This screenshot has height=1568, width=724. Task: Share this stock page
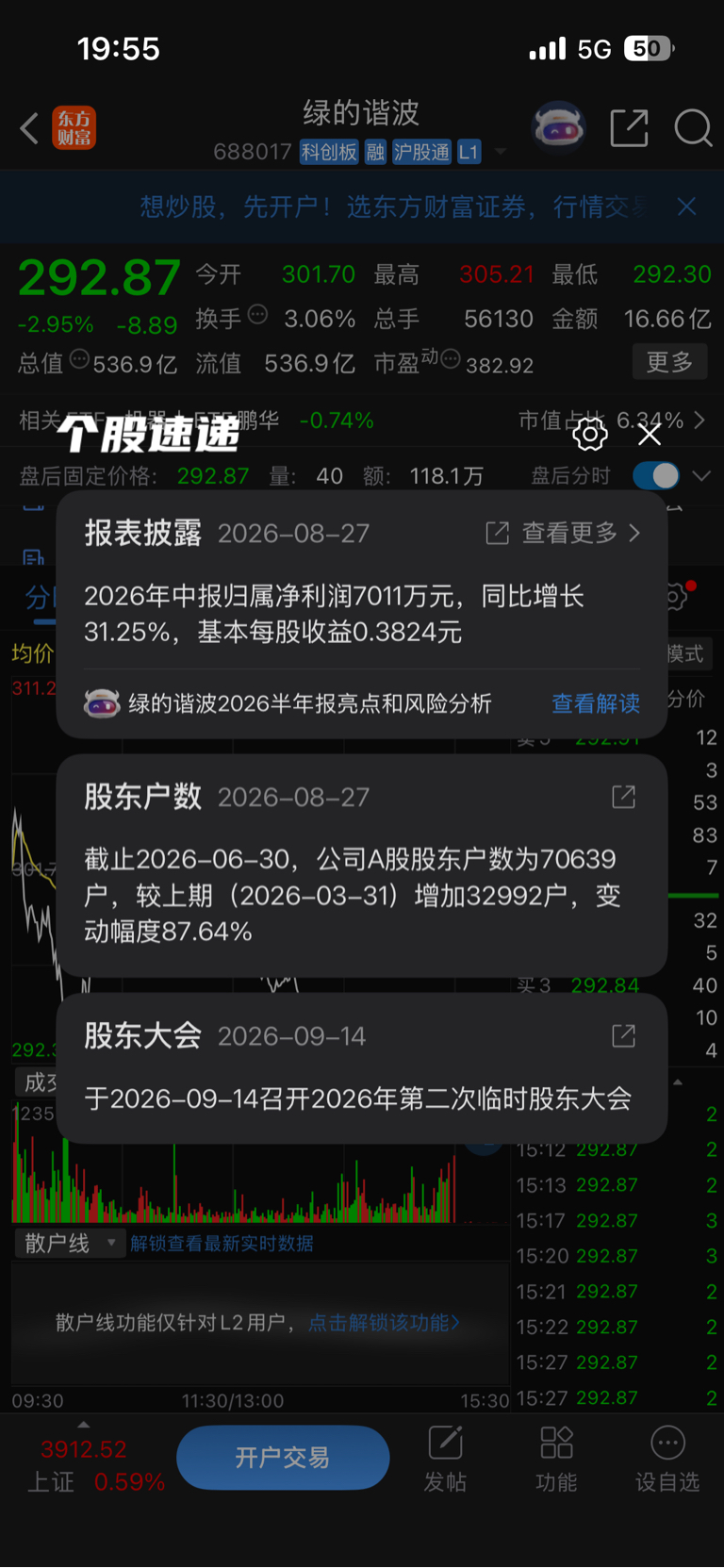[629, 127]
